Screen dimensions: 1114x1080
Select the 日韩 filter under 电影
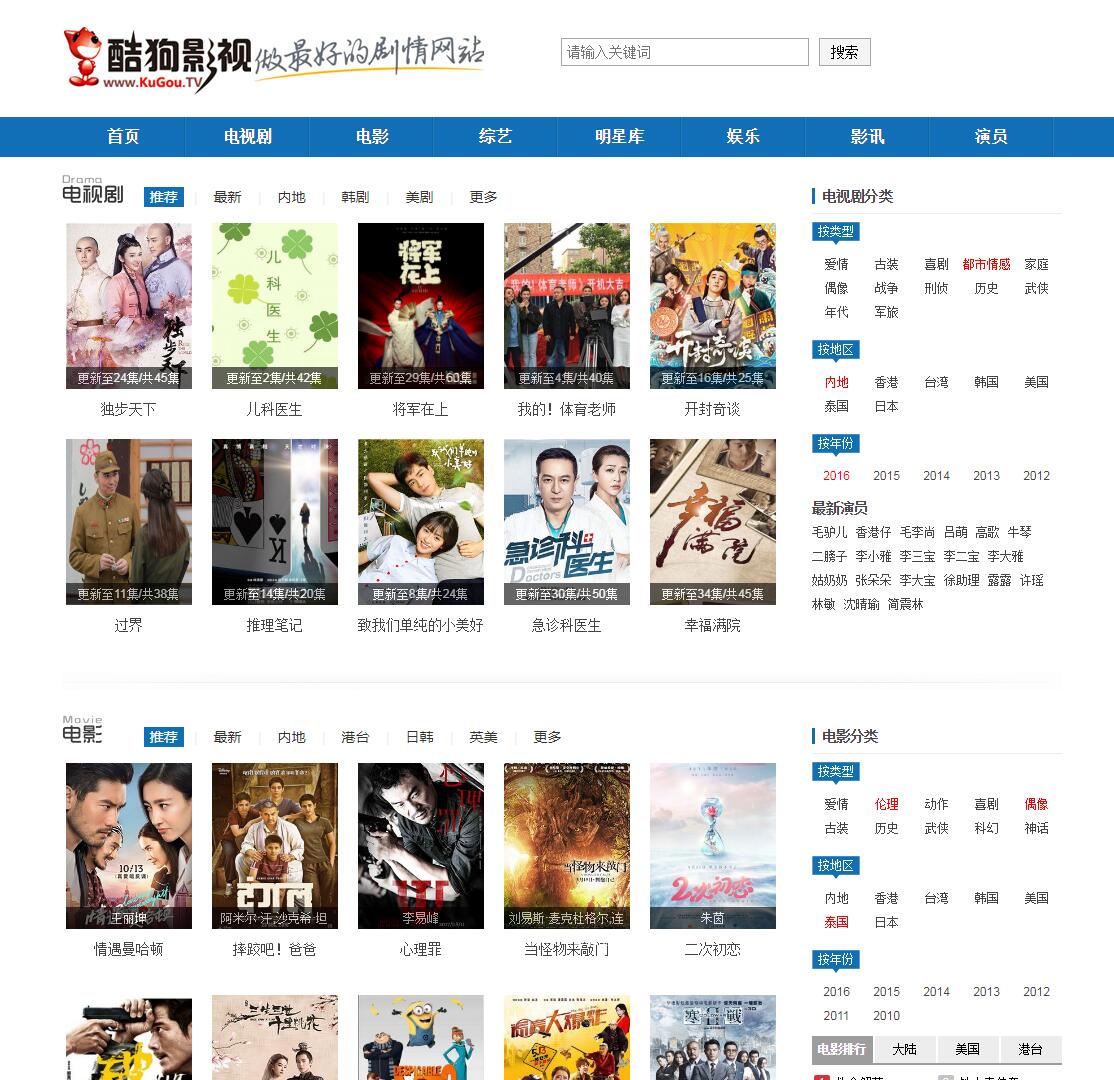click(x=419, y=737)
